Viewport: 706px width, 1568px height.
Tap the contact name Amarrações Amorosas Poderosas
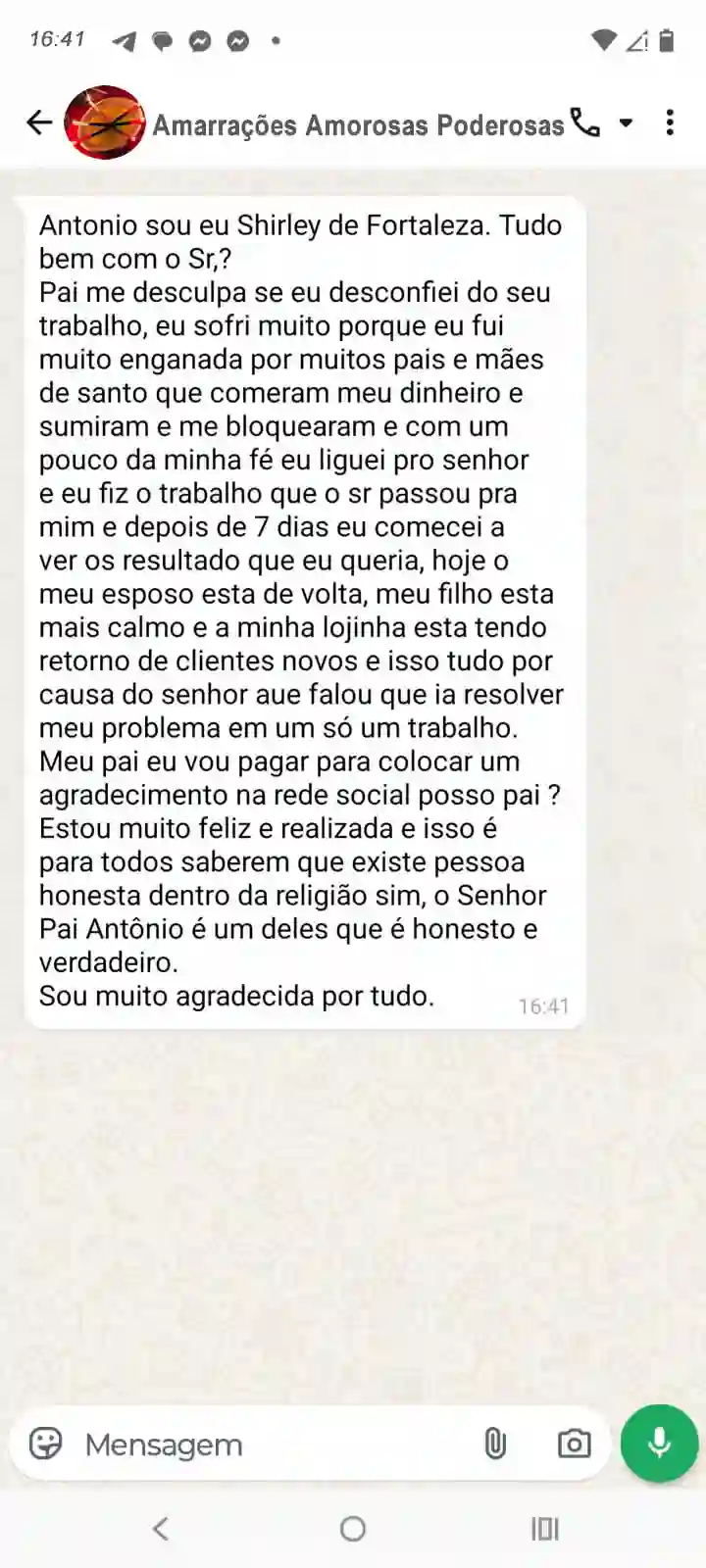coord(360,124)
